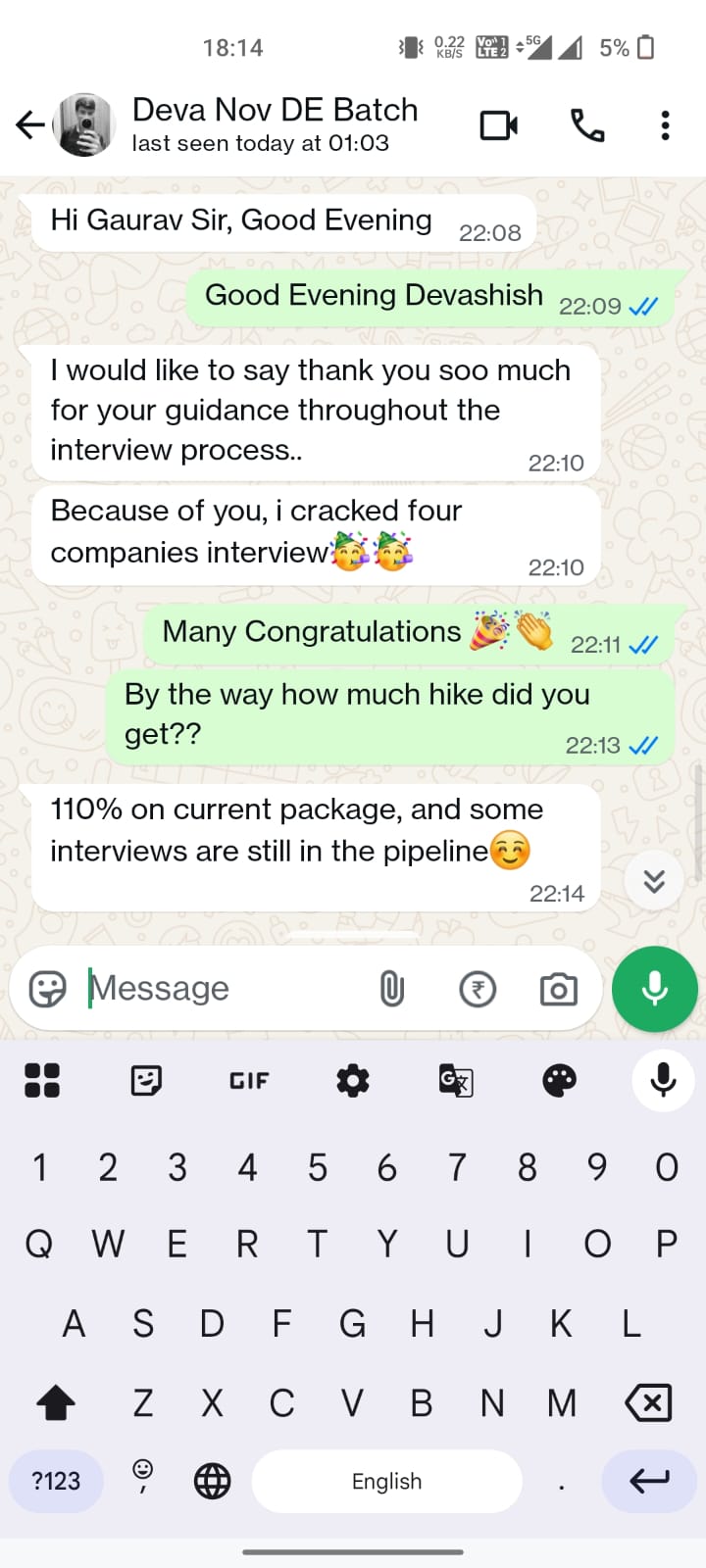Screen dimensions: 706x1568
Task: Change keyboard language with globe key
Action: click(x=212, y=1481)
